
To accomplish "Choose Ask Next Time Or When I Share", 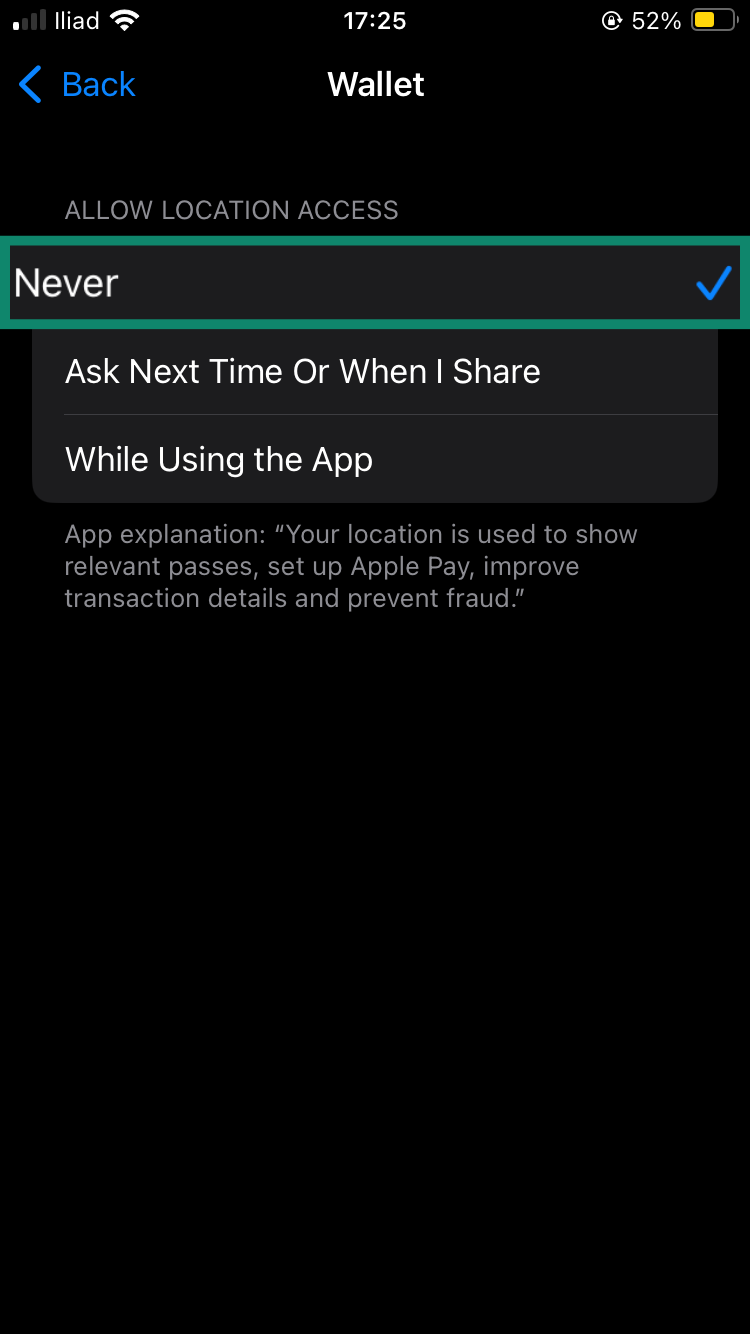I will point(374,372).
